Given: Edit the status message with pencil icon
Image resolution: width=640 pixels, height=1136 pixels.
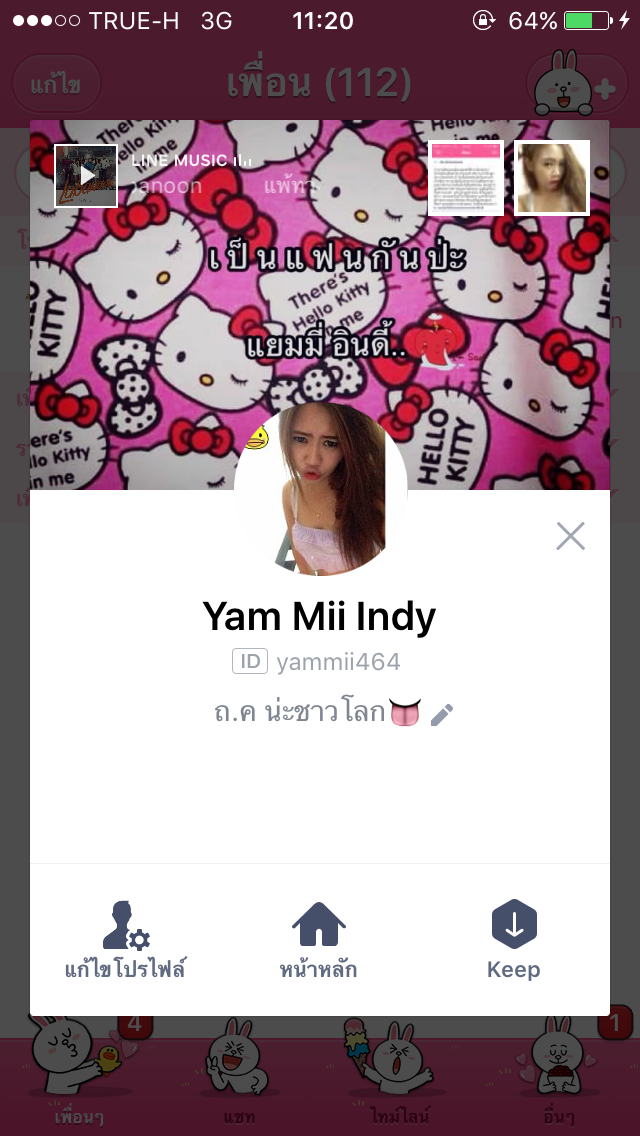Looking at the screenshot, I should click(x=442, y=714).
